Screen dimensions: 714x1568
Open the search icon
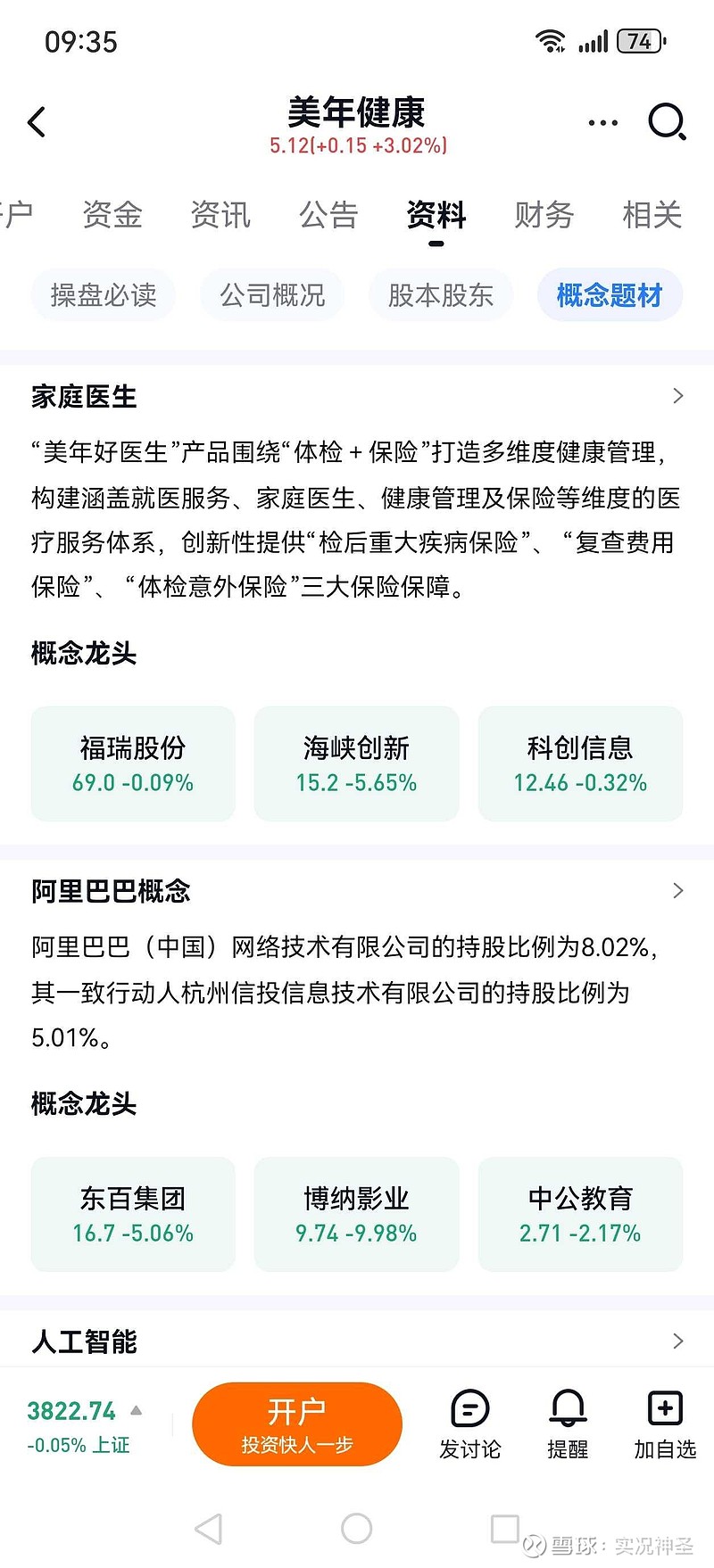(x=666, y=122)
